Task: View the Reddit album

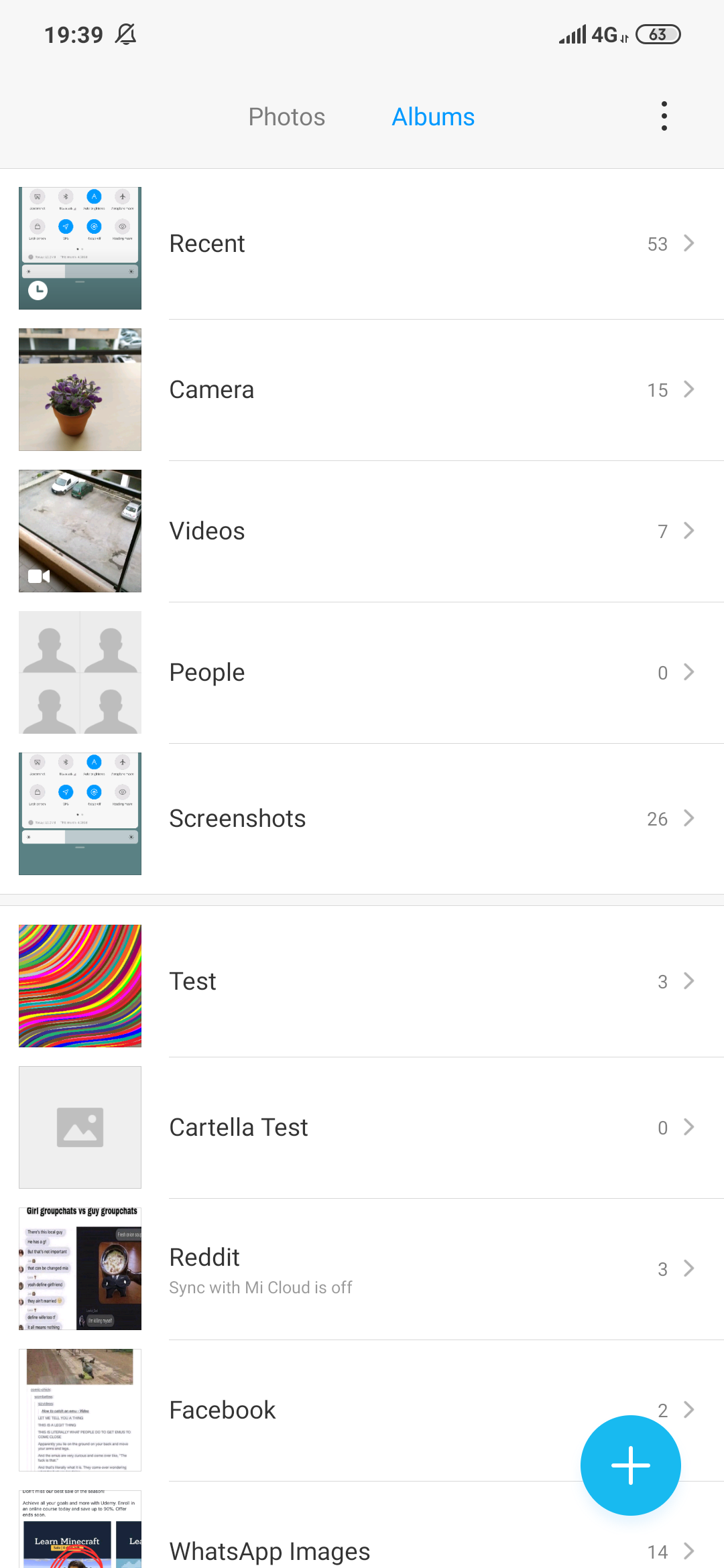Action: pos(362,1269)
